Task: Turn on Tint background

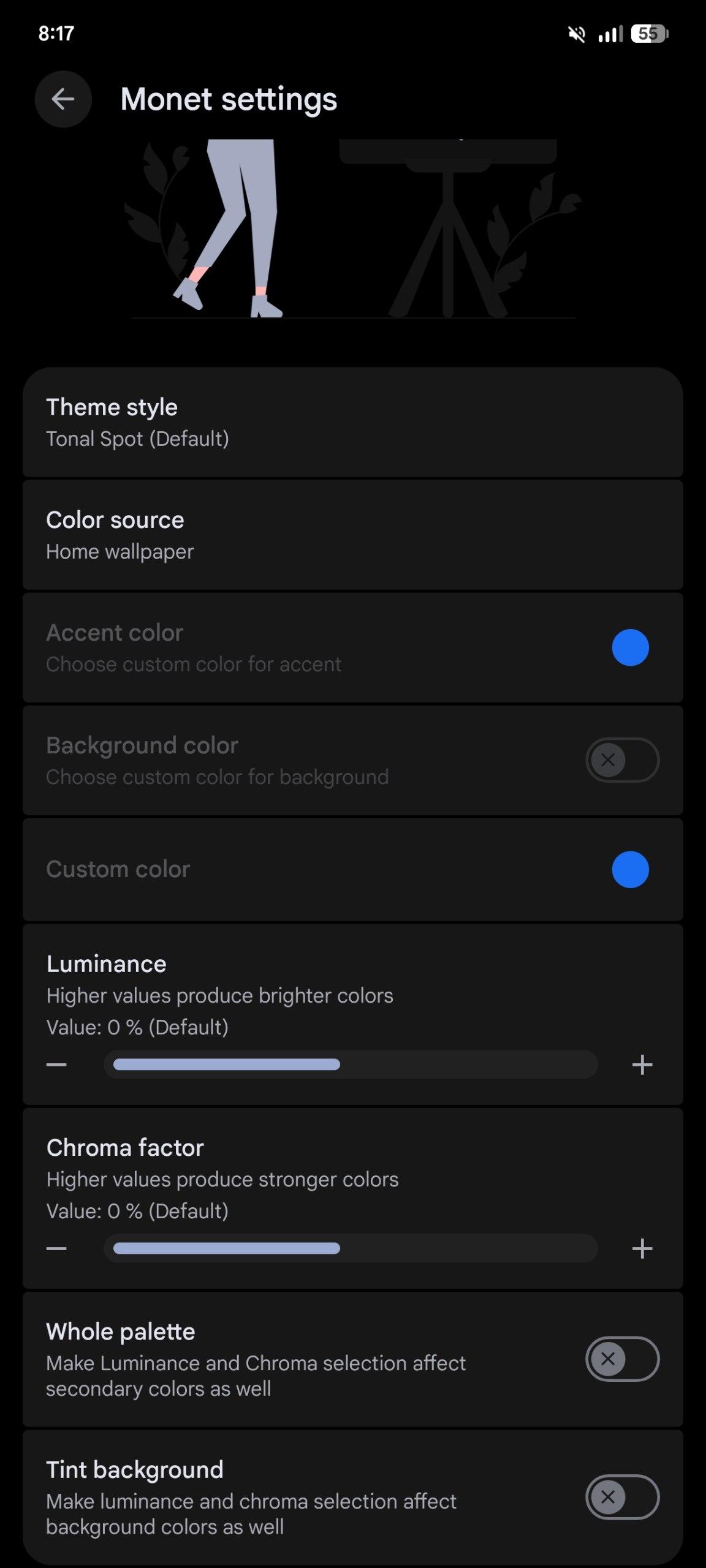Action: tap(622, 1498)
